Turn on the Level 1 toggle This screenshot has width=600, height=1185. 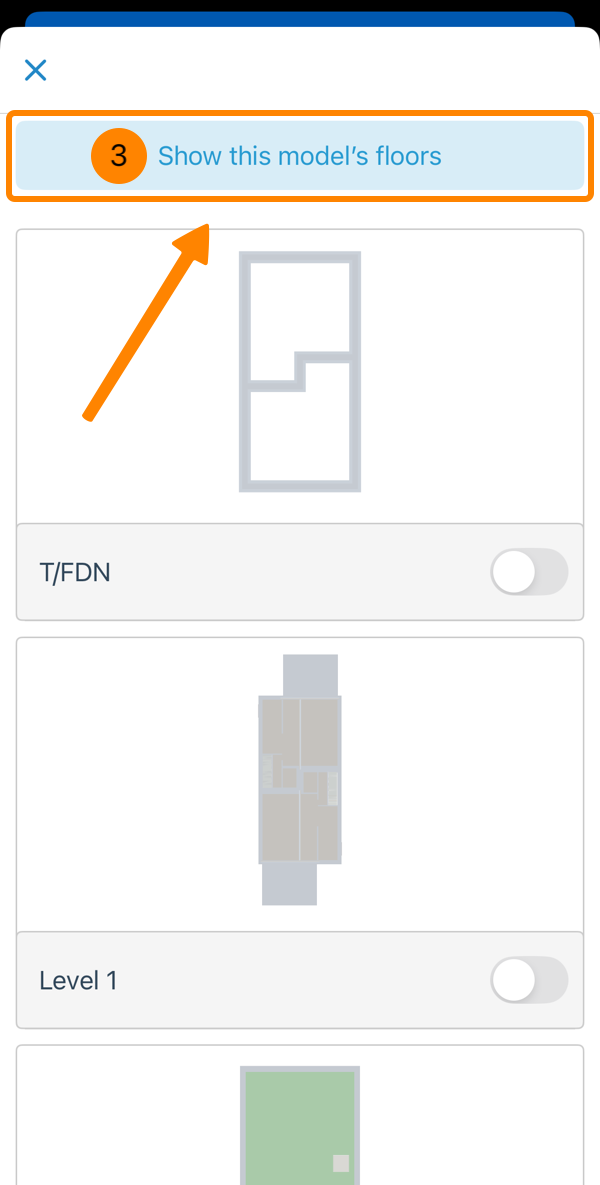tap(528, 981)
